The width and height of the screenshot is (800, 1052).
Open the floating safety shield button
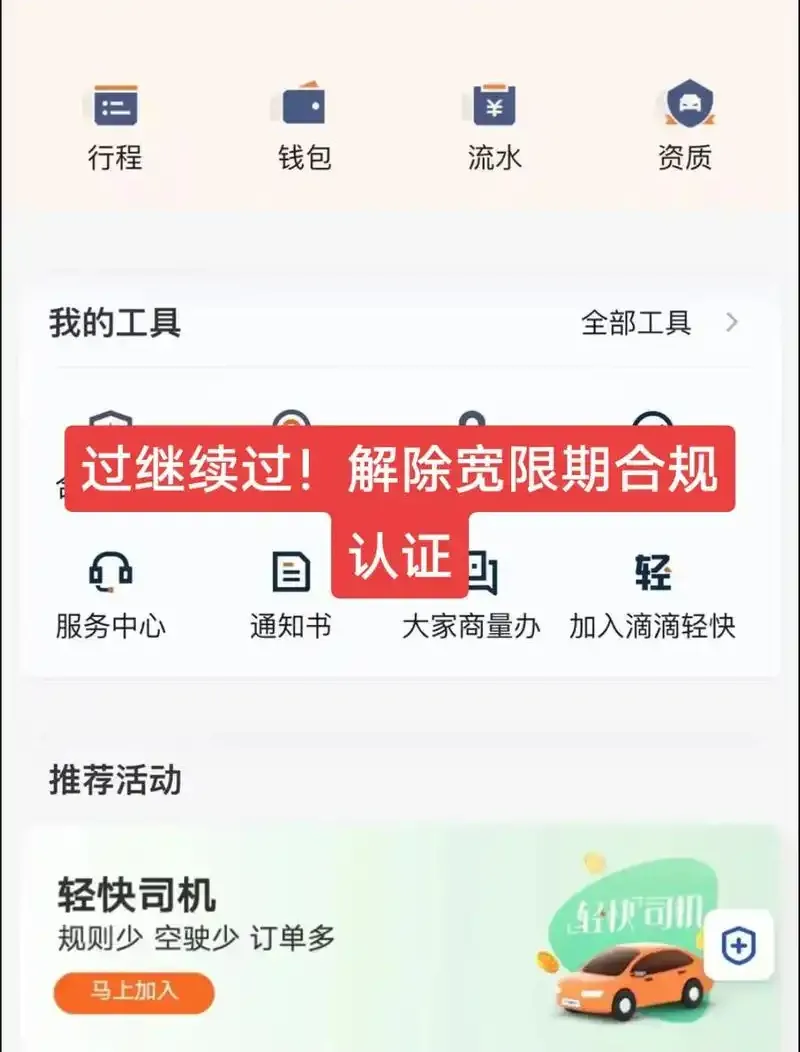[738, 945]
